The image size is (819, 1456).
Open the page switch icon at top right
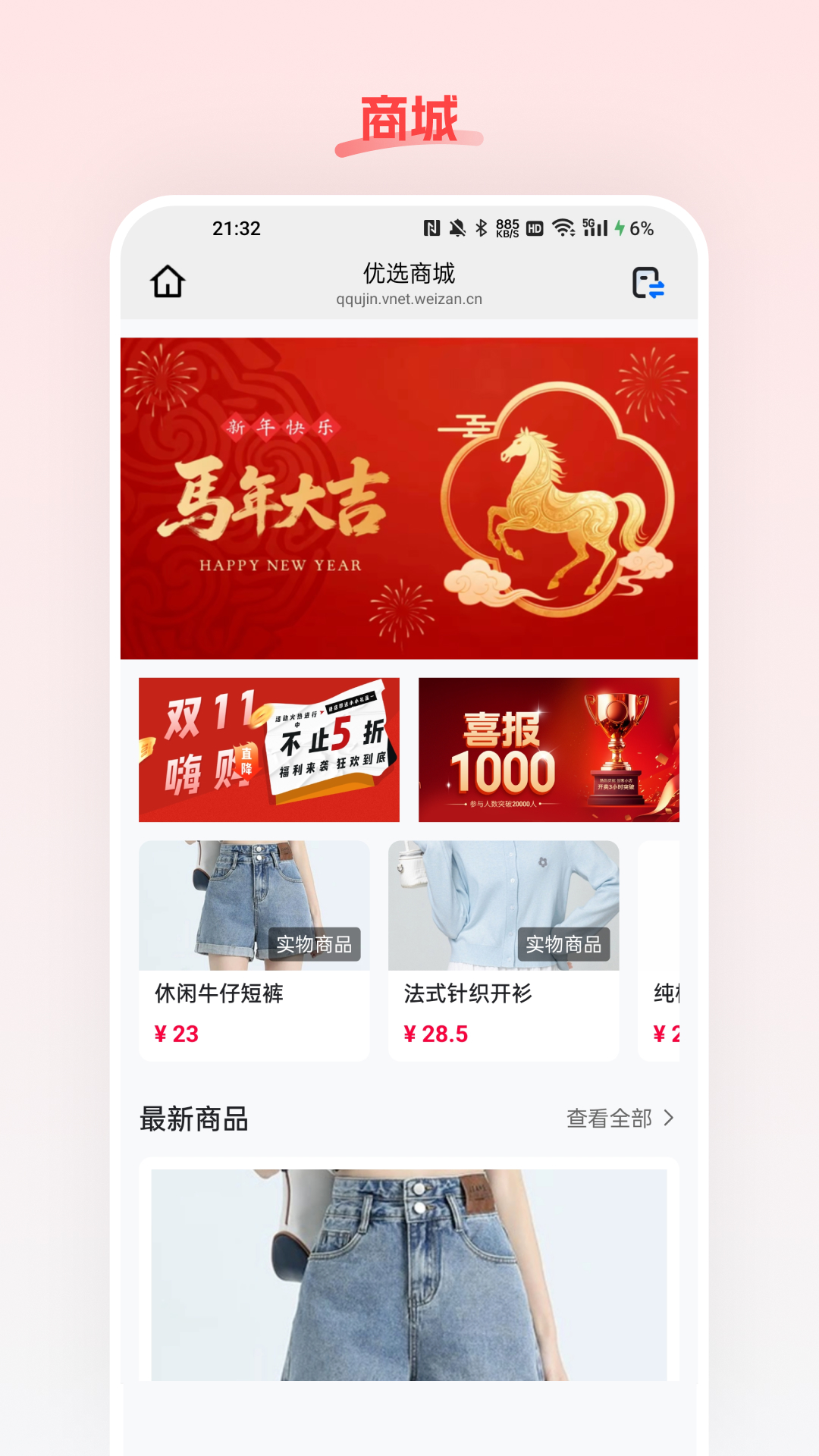[649, 282]
